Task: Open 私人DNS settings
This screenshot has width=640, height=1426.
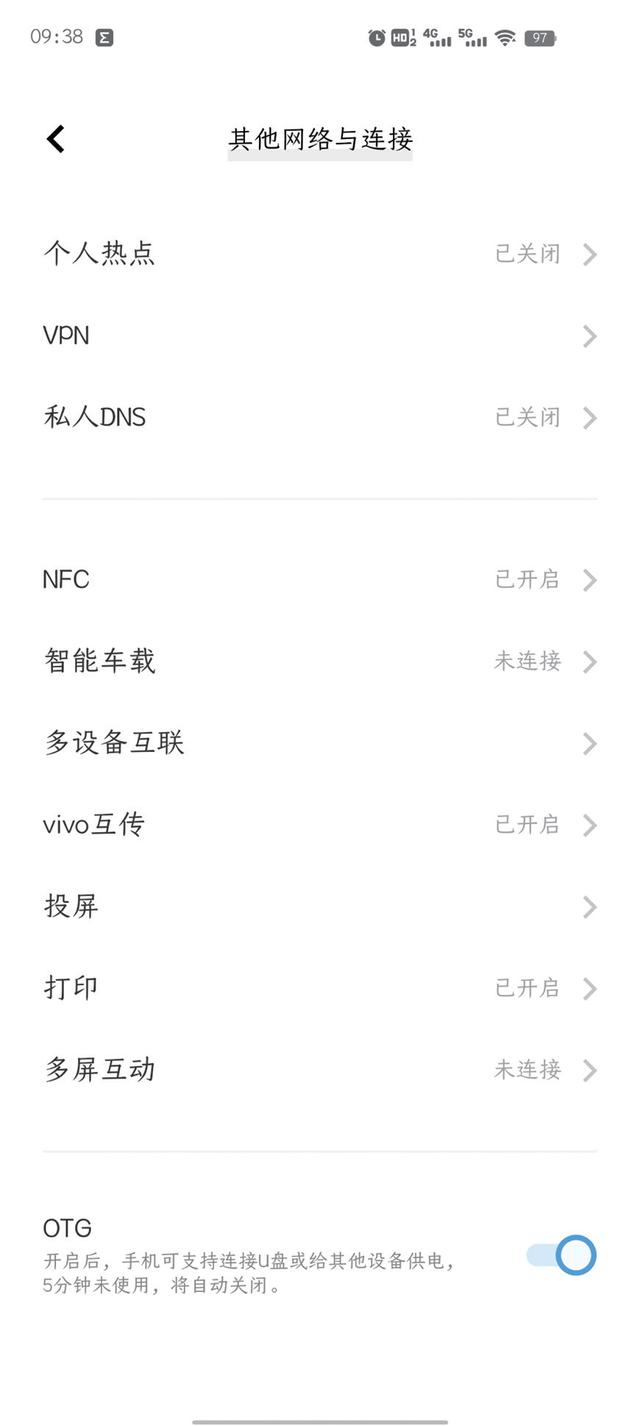Action: pyautogui.click(x=320, y=417)
